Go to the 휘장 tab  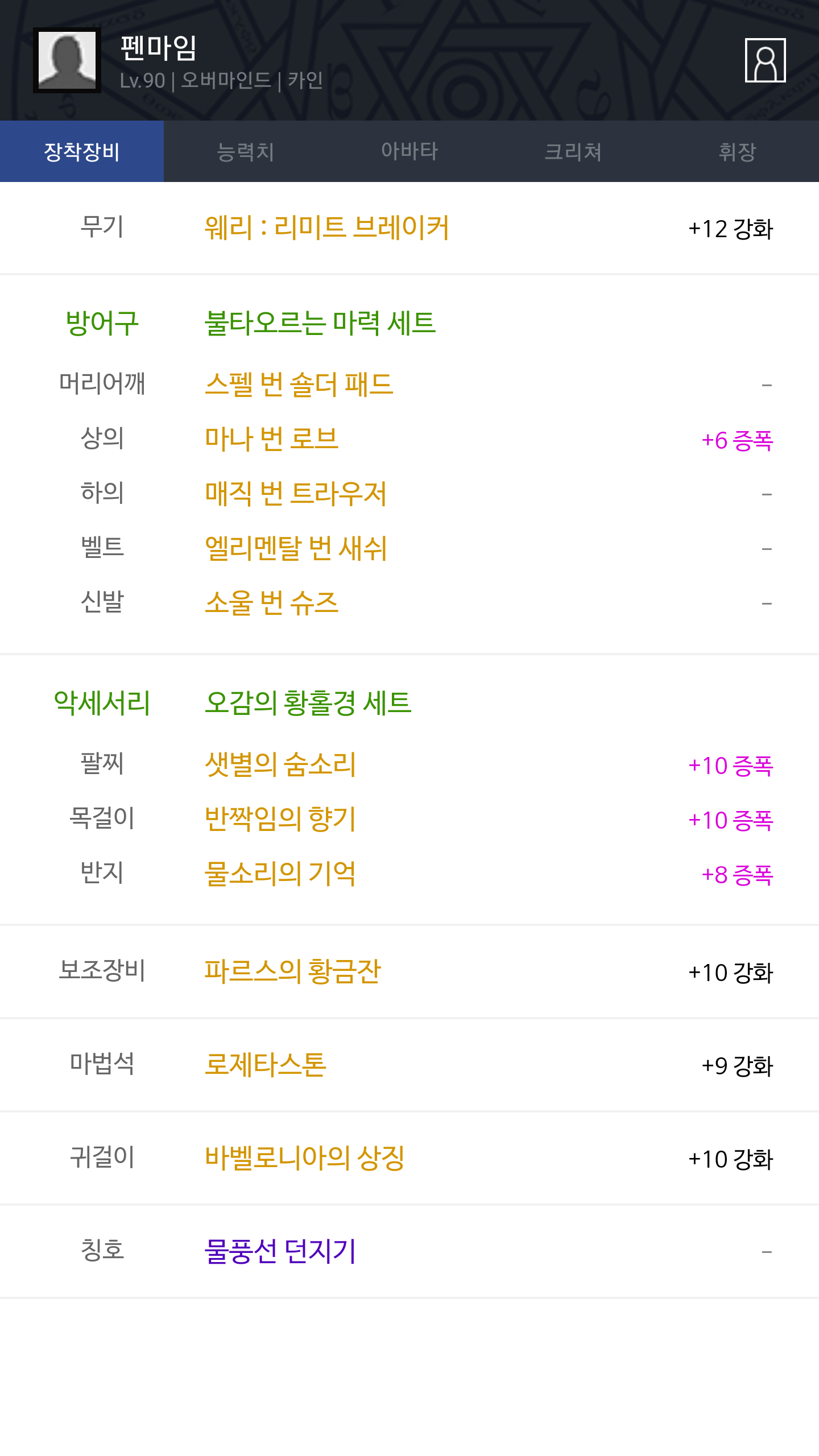click(737, 151)
